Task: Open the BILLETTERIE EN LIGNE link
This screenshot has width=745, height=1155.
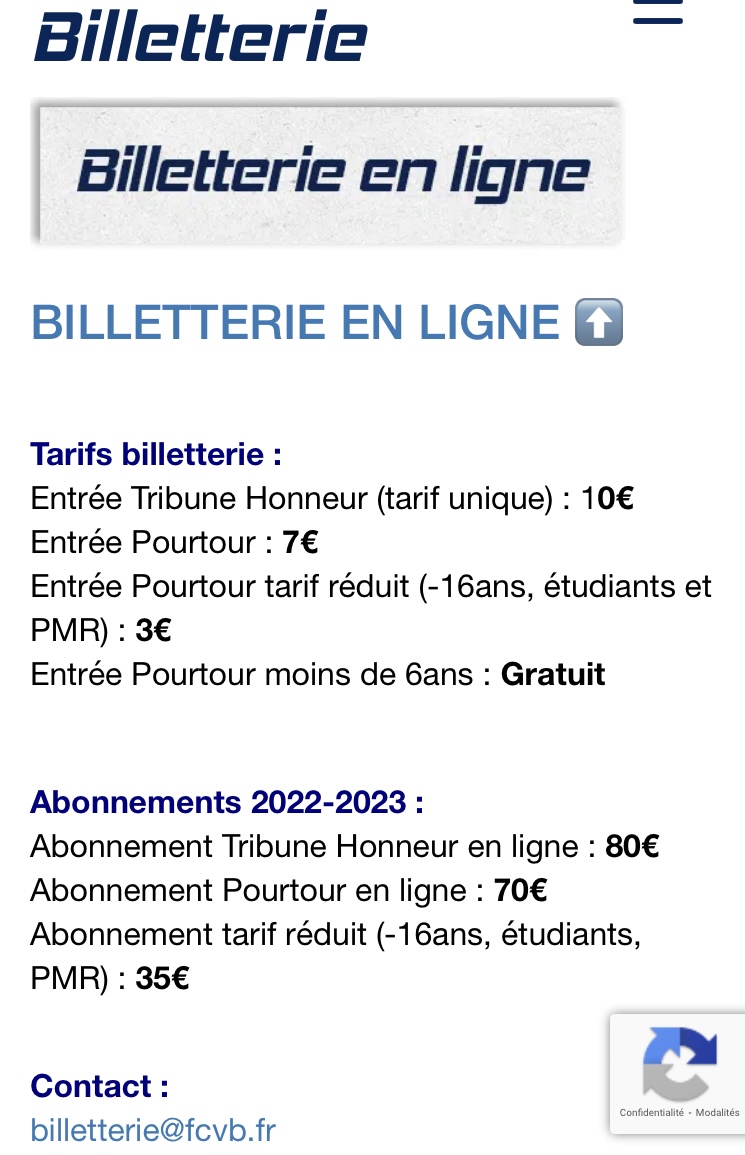Action: [x=296, y=323]
